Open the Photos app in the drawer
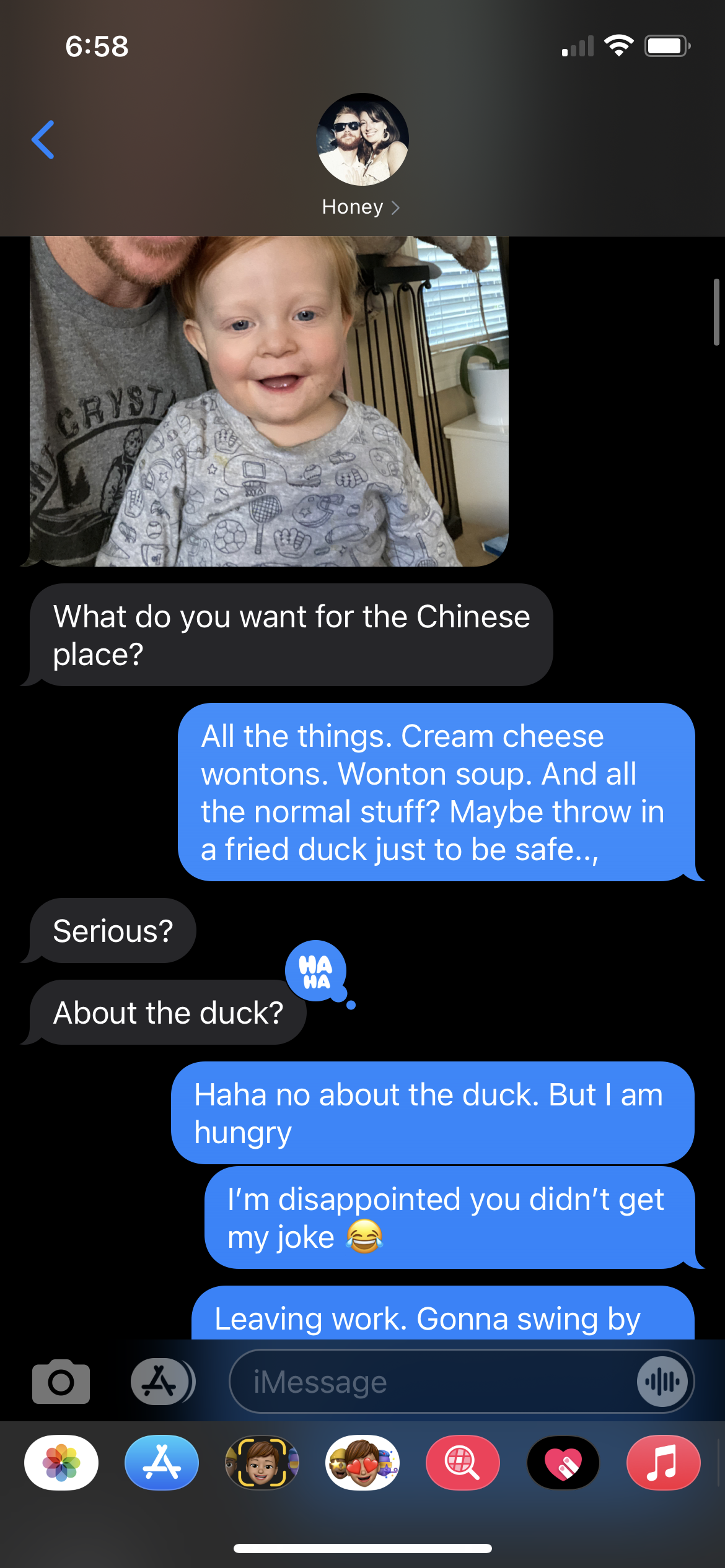The image size is (725, 1568). pyautogui.click(x=61, y=1463)
